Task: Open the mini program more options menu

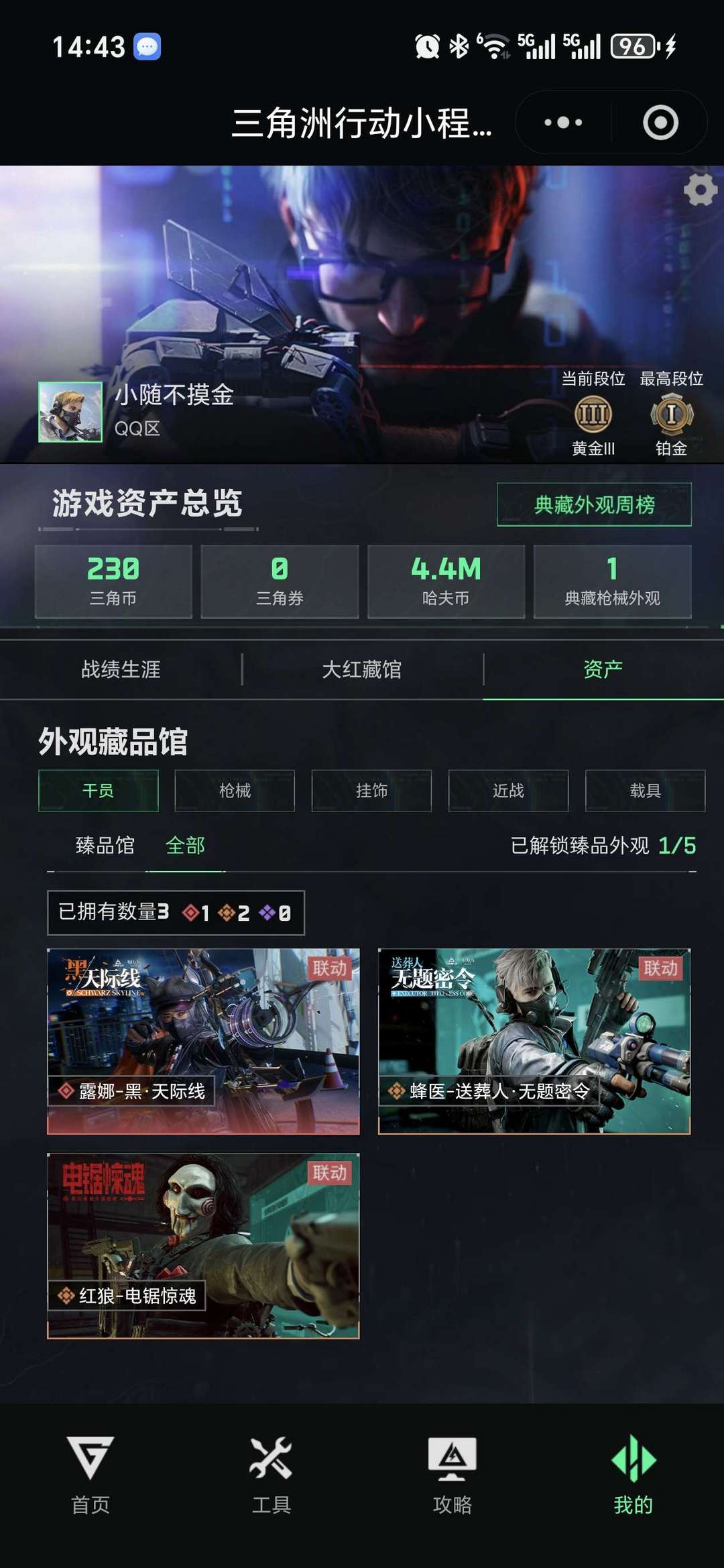Action: pyautogui.click(x=563, y=123)
